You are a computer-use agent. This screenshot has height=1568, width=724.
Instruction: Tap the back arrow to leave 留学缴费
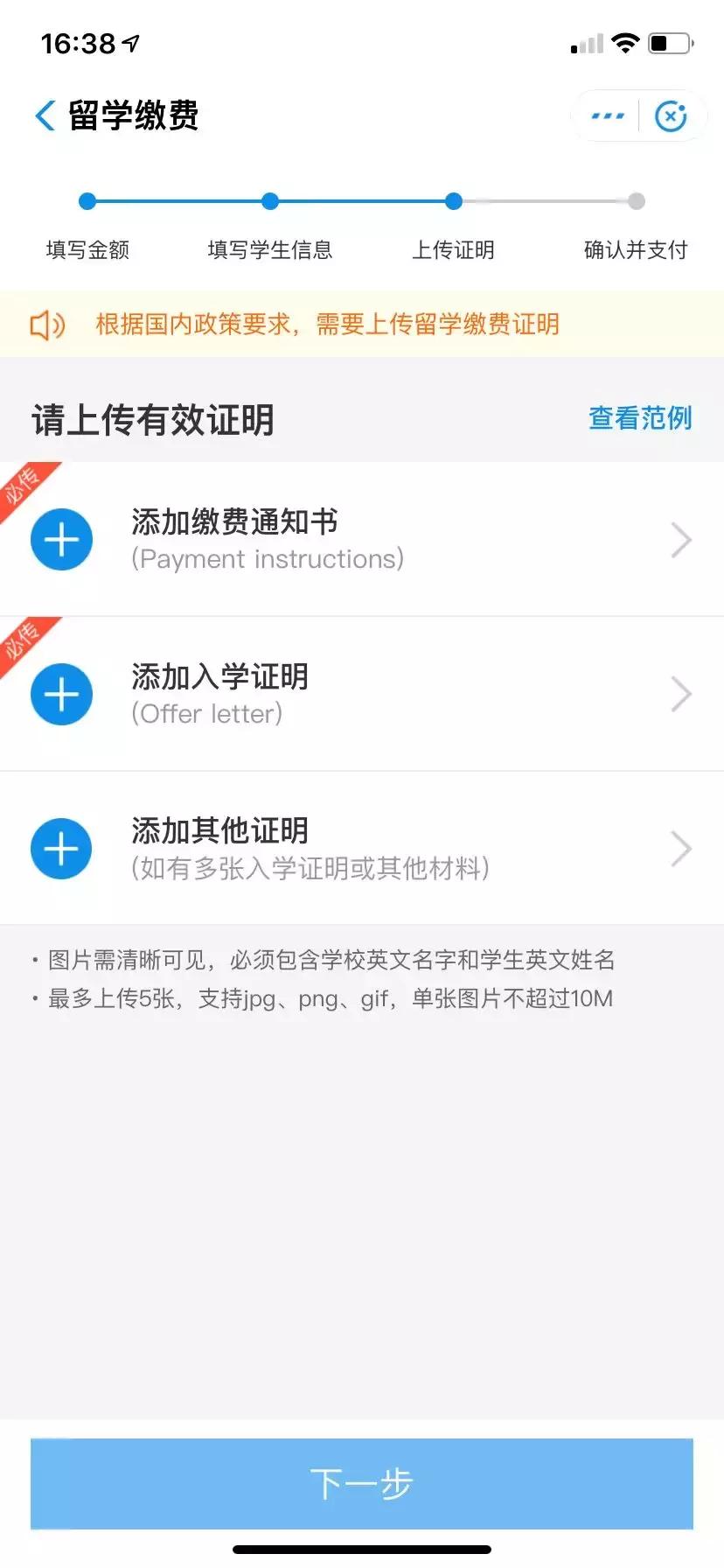(x=43, y=115)
